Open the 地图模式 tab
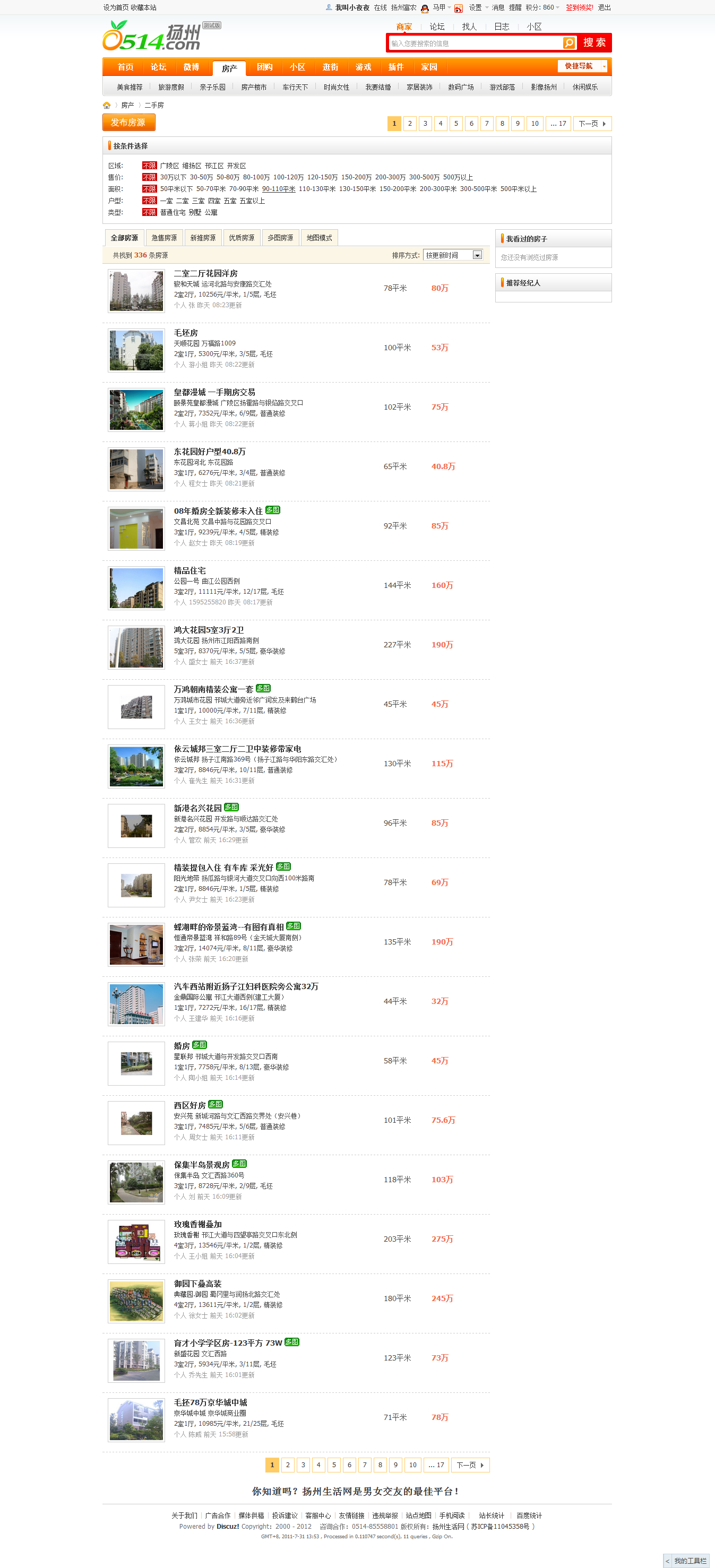Image resolution: width=715 pixels, height=1568 pixels. 319,238
